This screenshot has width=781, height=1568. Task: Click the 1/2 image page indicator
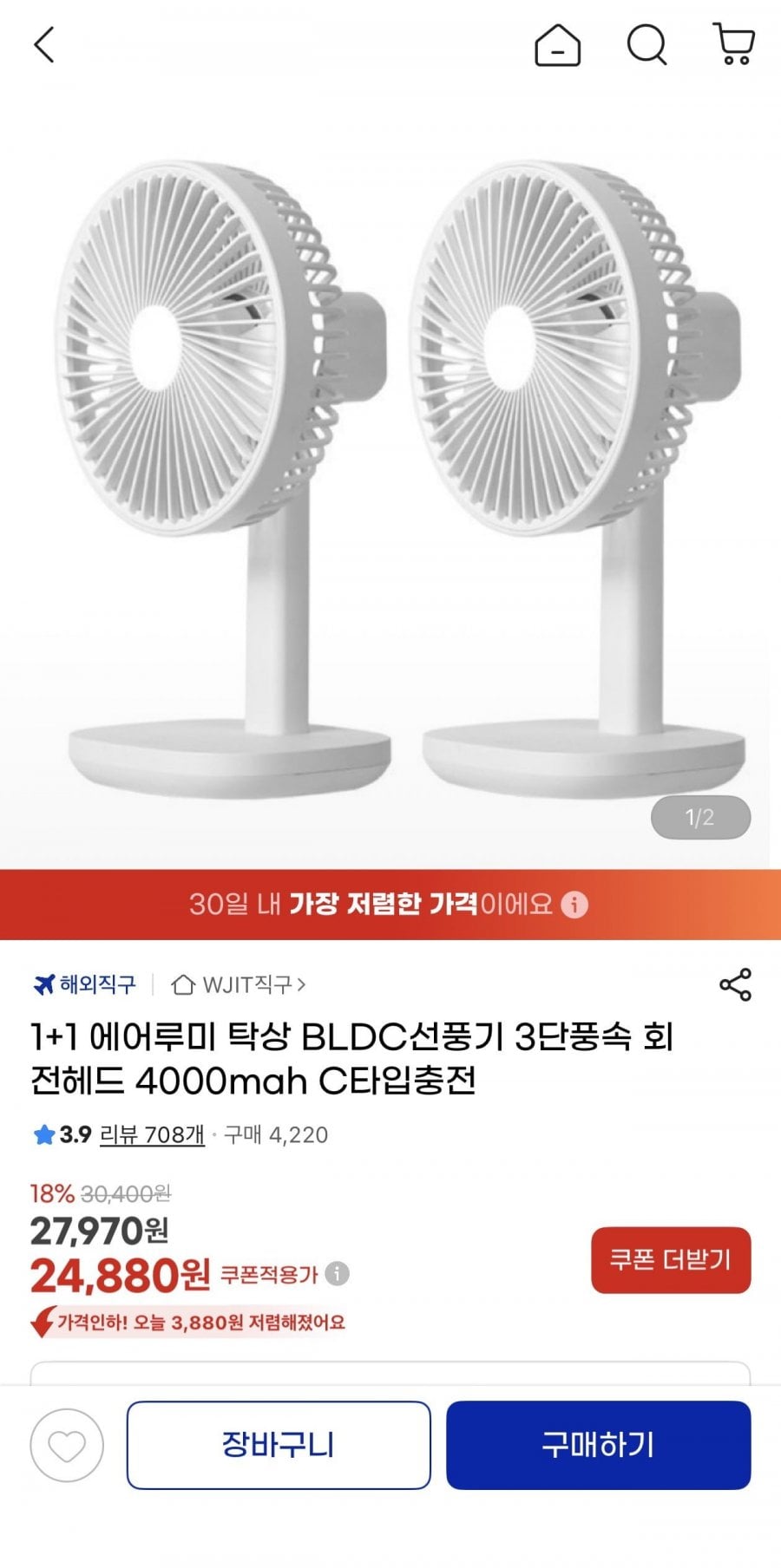coord(700,816)
